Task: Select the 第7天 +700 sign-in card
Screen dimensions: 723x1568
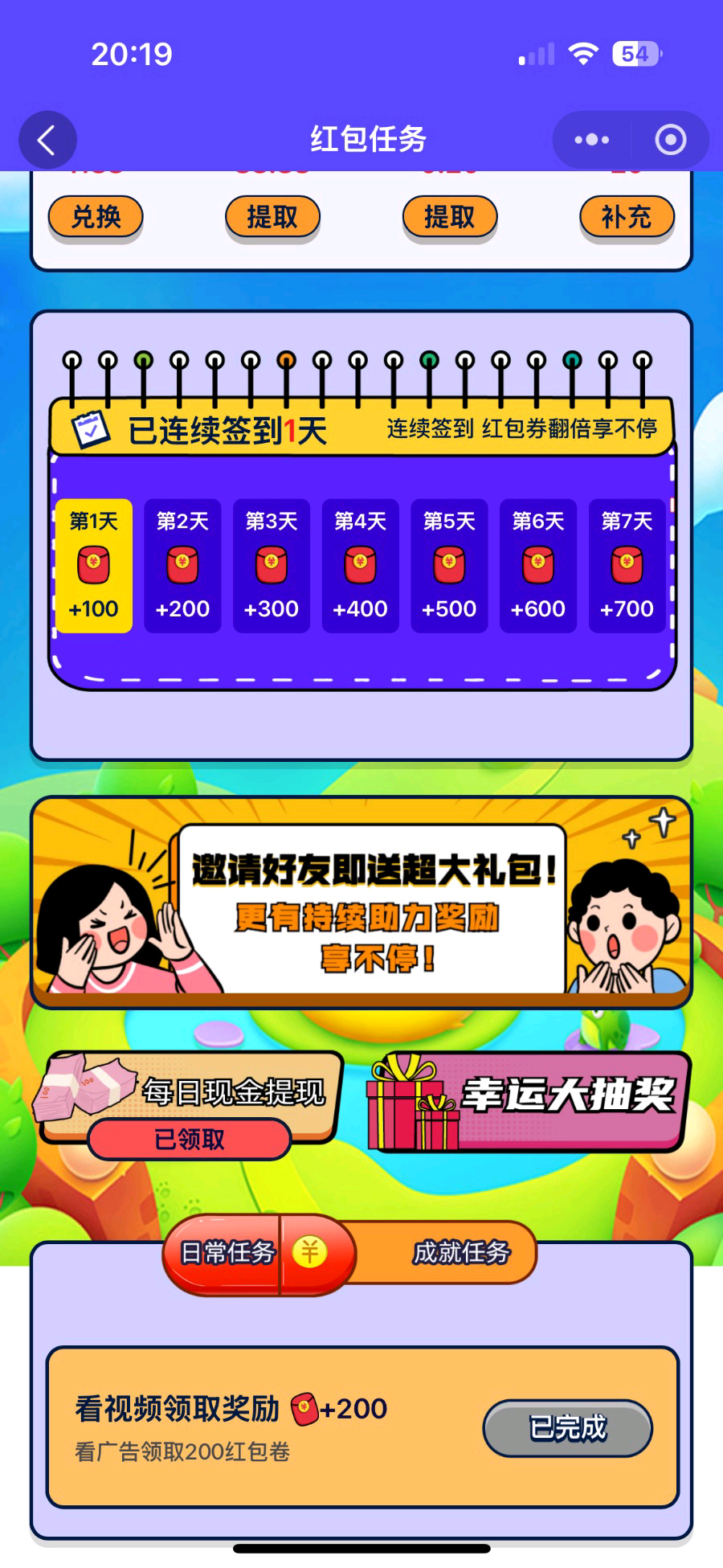Action: pyautogui.click(x=627, y=566)
